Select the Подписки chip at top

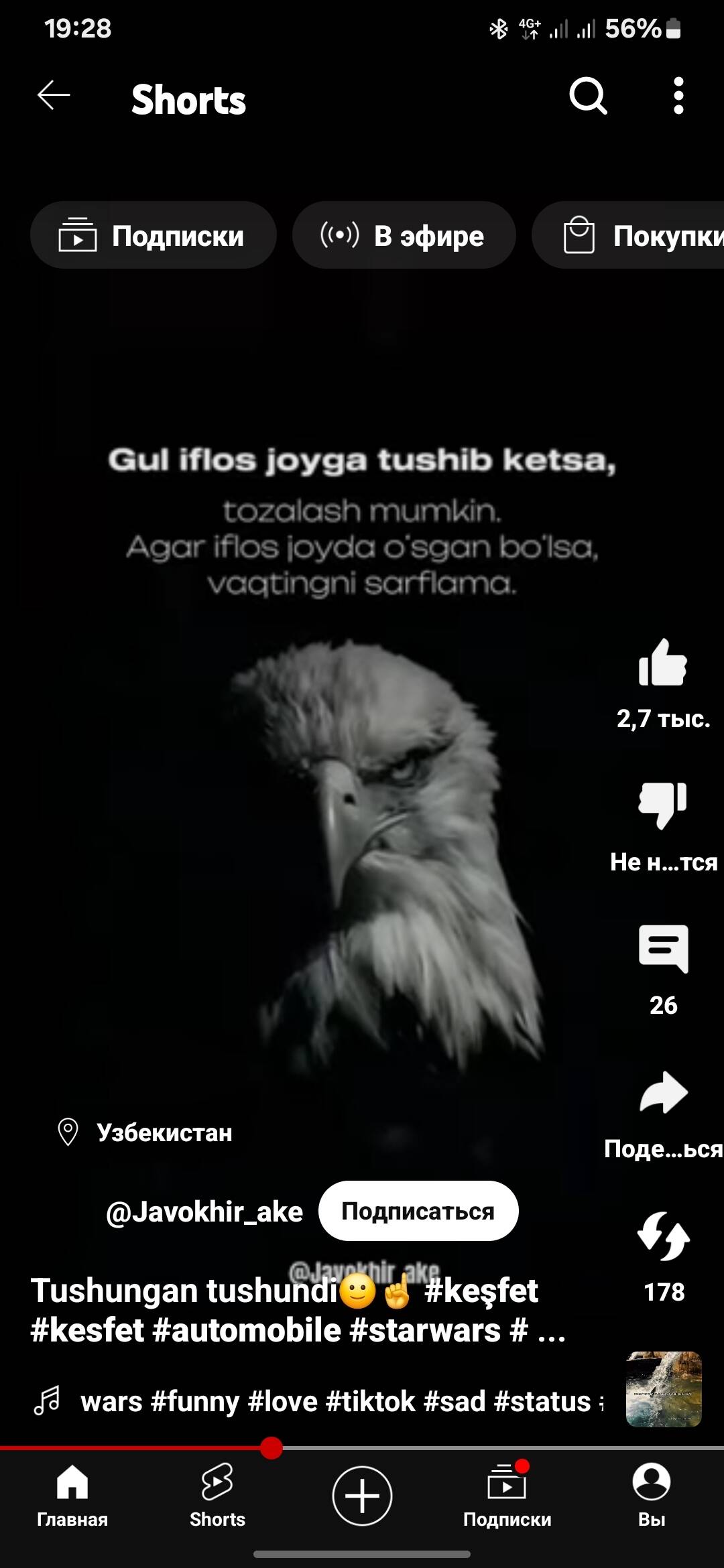coord(153,236)
